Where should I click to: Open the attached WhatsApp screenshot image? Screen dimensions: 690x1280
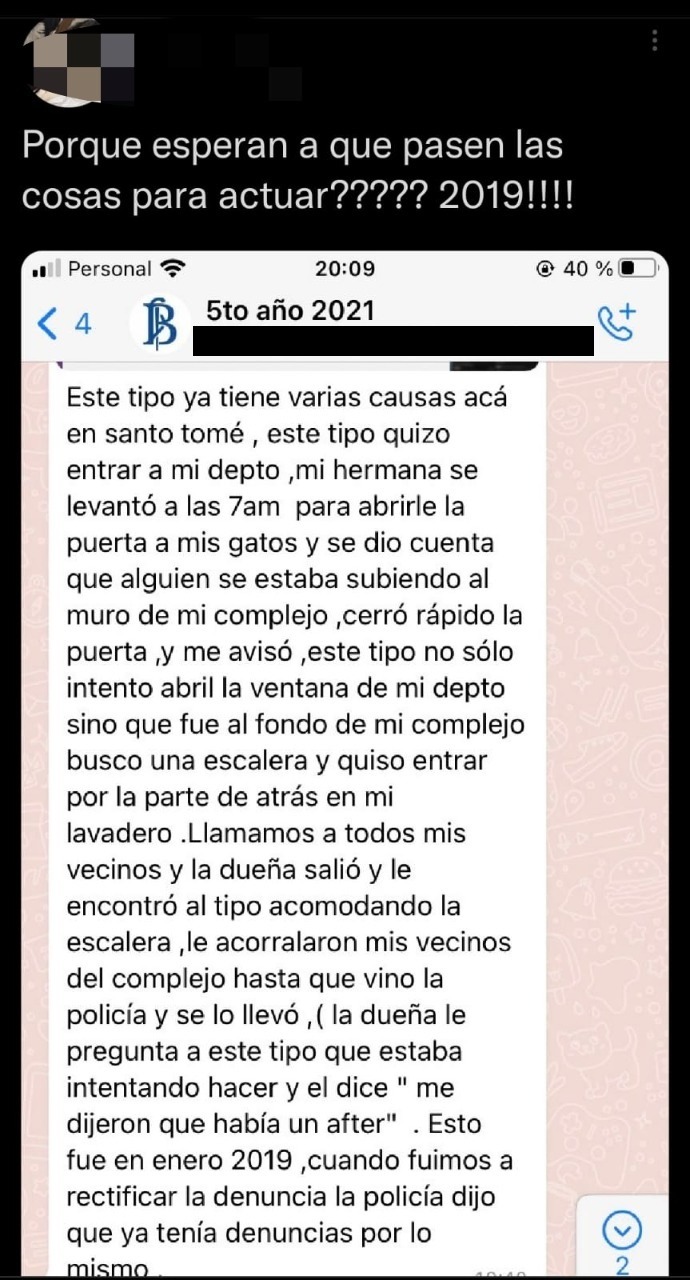345,760
